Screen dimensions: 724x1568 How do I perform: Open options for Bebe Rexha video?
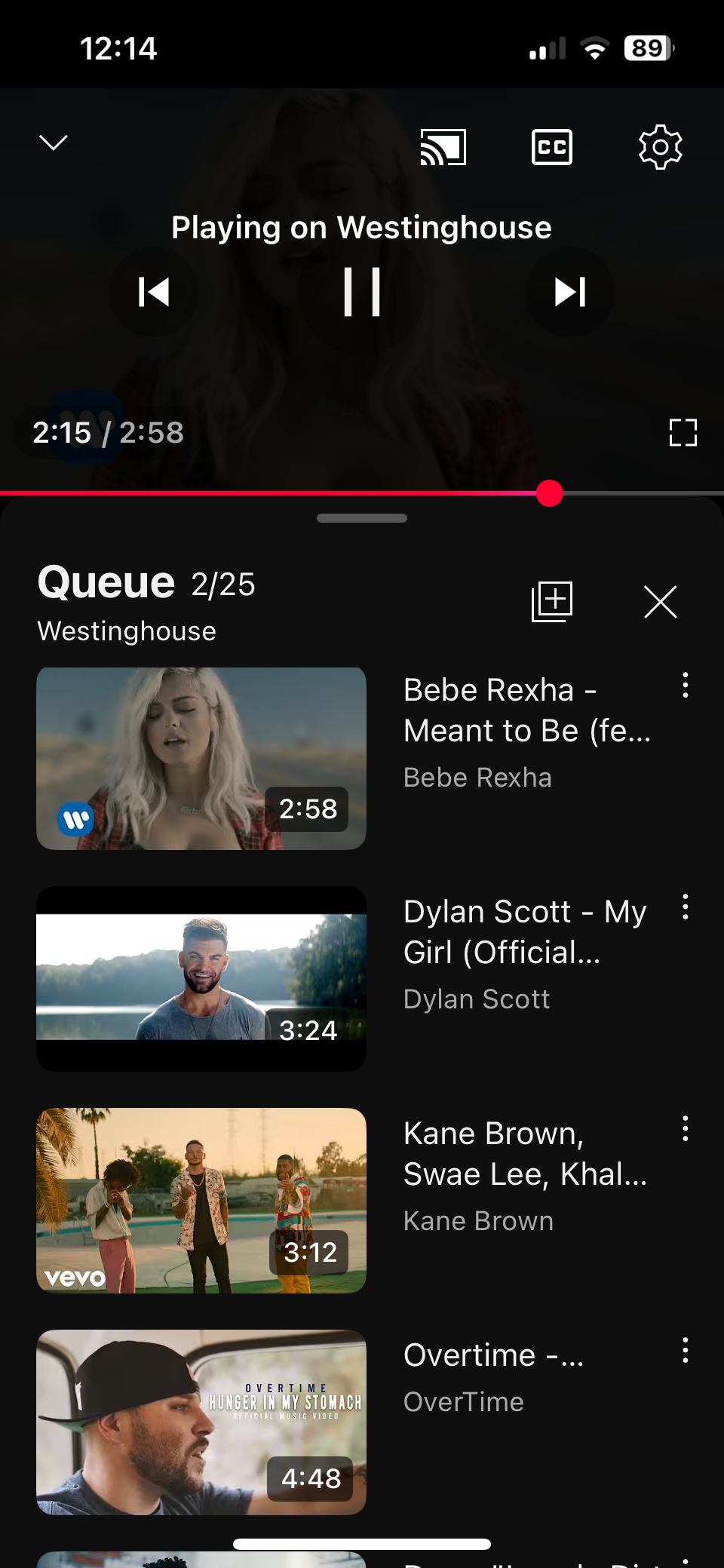(685, 685)
